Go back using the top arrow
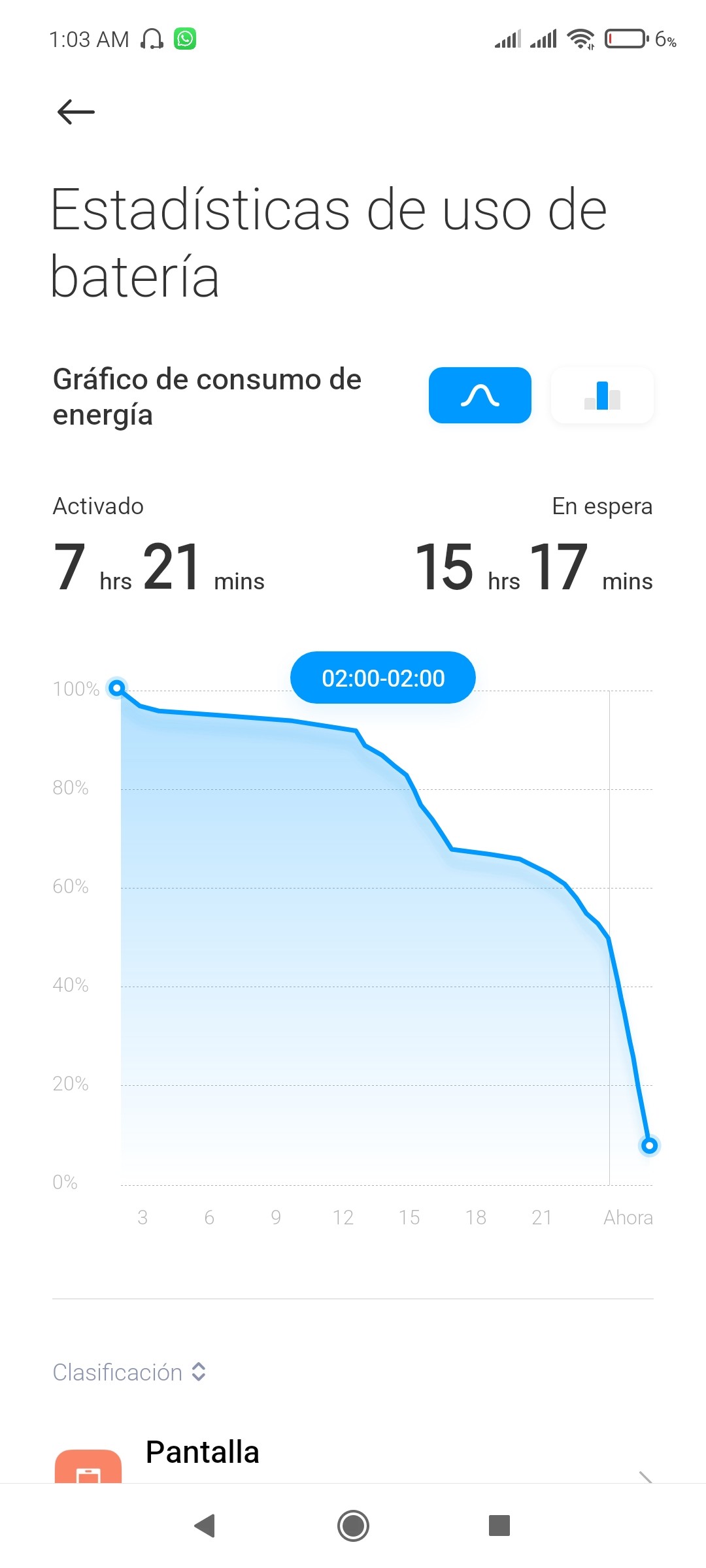The width and height of the screenshot is (706, 1568). (76, 112)
